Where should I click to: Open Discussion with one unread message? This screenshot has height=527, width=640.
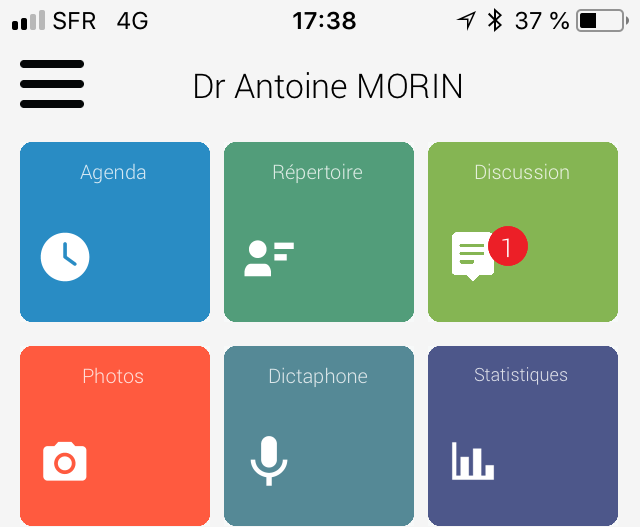[x=522, y=232]
